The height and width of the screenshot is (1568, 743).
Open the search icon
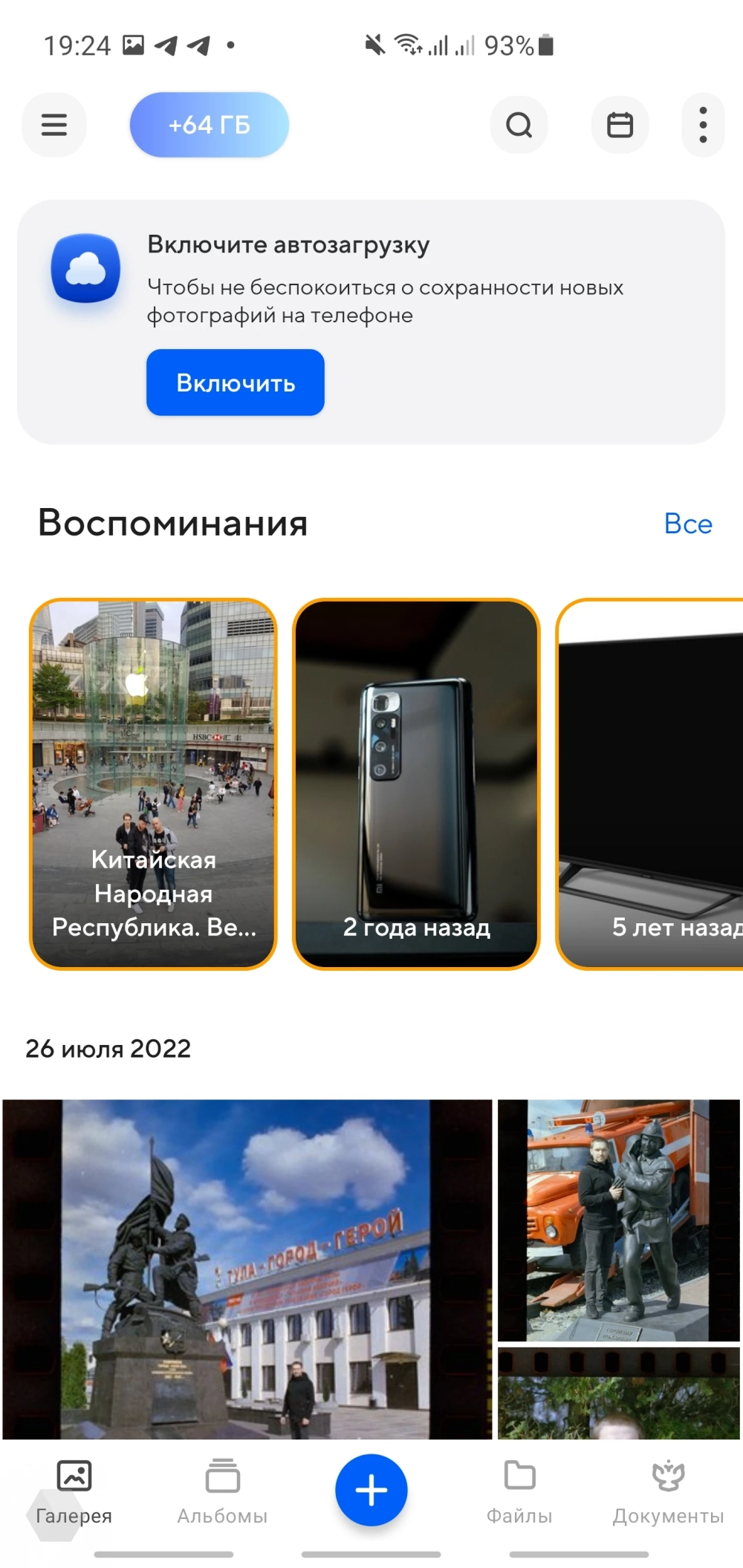coord(519,125)
